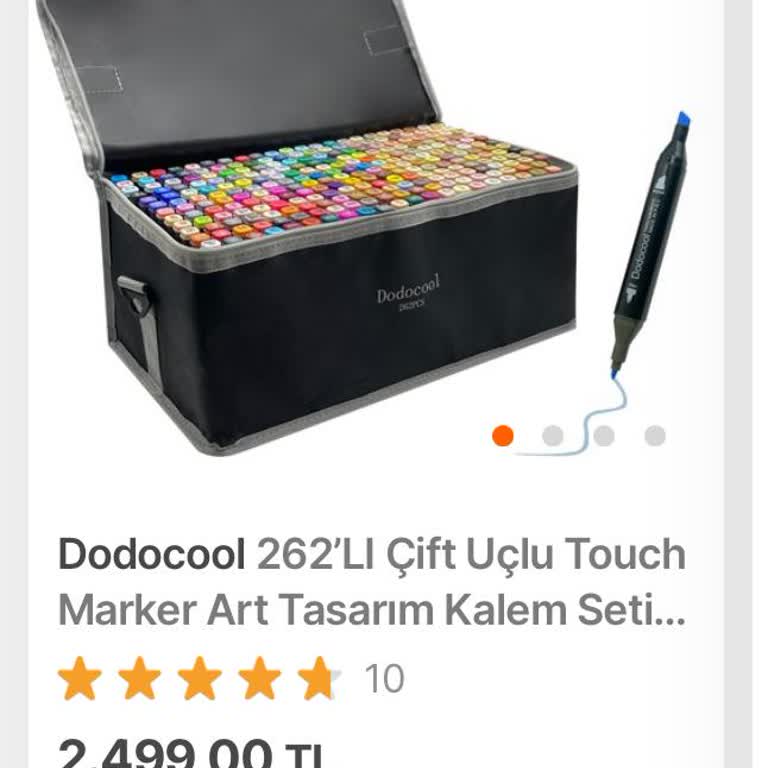Open the Dodocool 262'li marker set product

[x=372, y=580]
